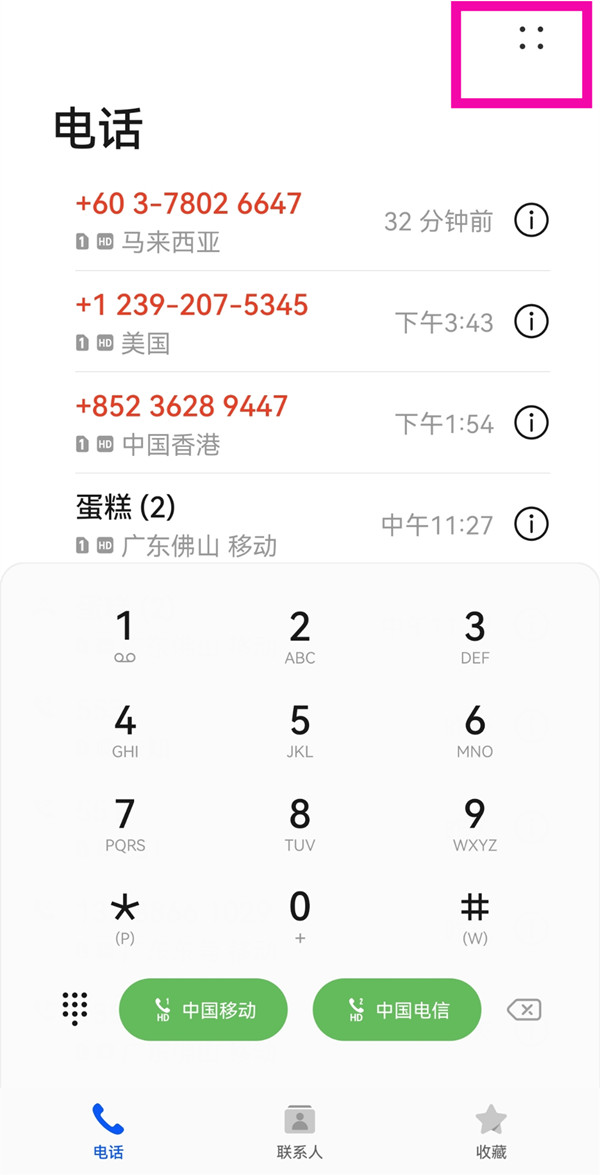View details for +1 239-207-5345 call
This screenshot has height=1175, width=600.
coord(531,321)
